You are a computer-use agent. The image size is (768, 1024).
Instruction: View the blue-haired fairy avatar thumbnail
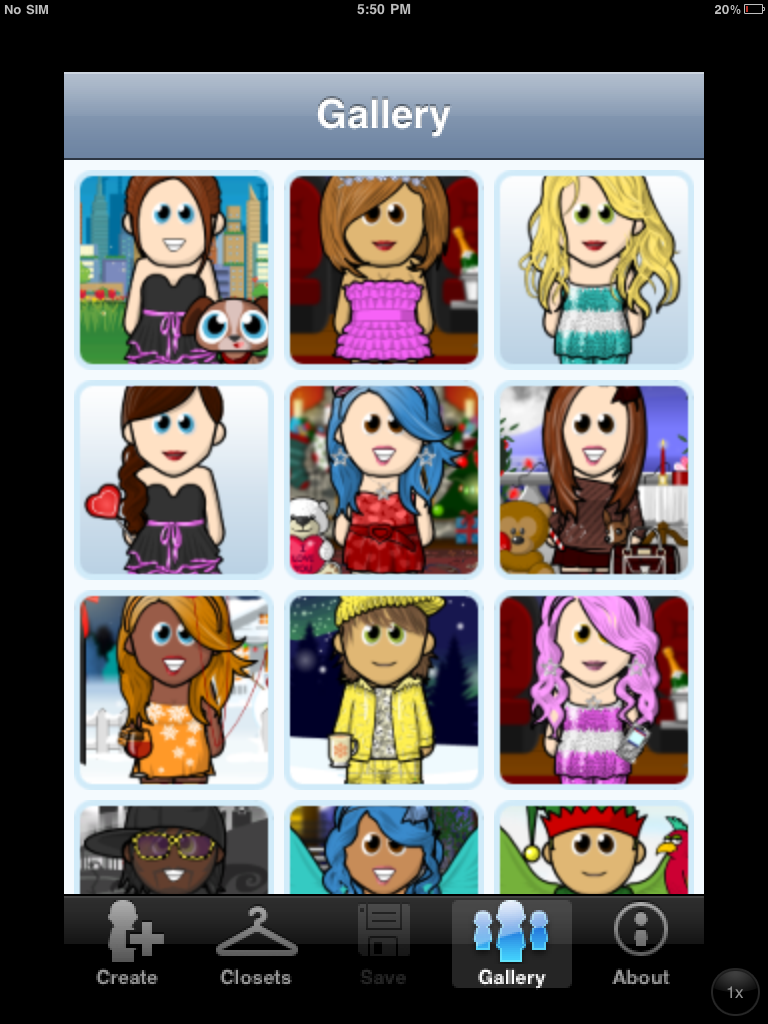(x=383, y=850)
